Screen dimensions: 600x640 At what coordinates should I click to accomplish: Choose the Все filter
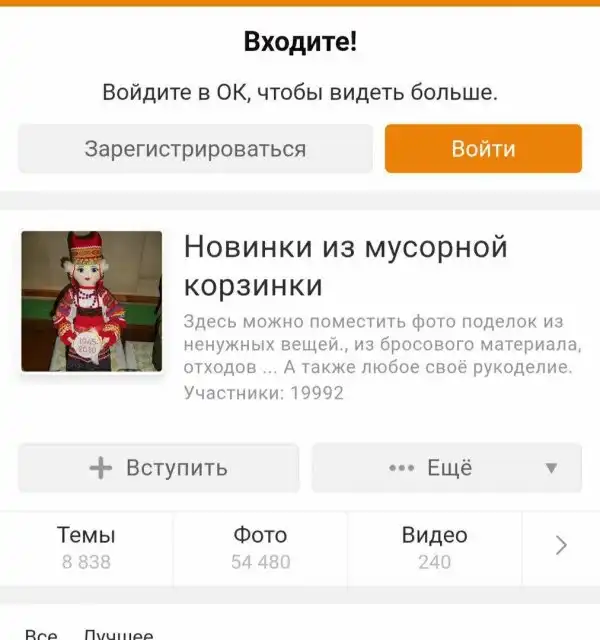pos(41,634)
